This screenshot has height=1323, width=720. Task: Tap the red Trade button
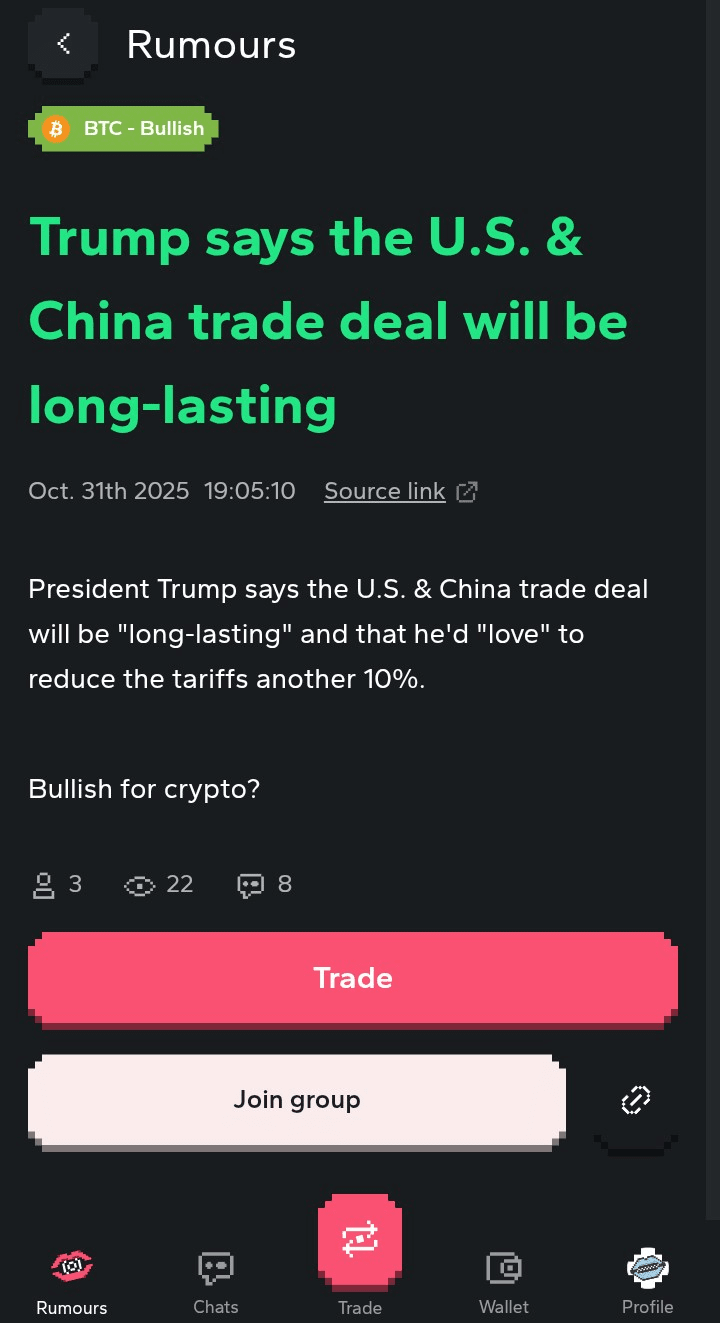pos(352,978)
